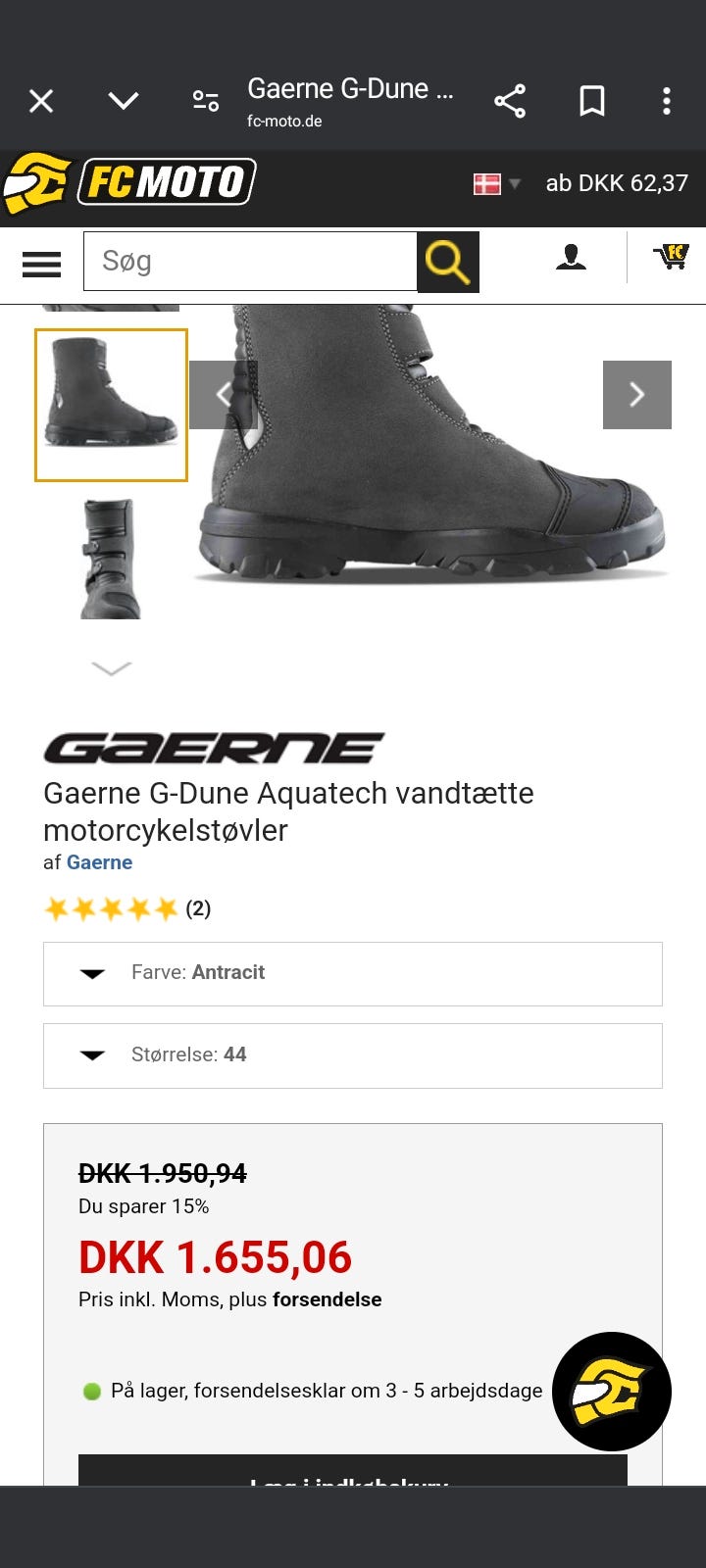The image size is (706, 1568).
Task: Open the floating FC-Moto helmet button
Action: tap(612, 1392)
